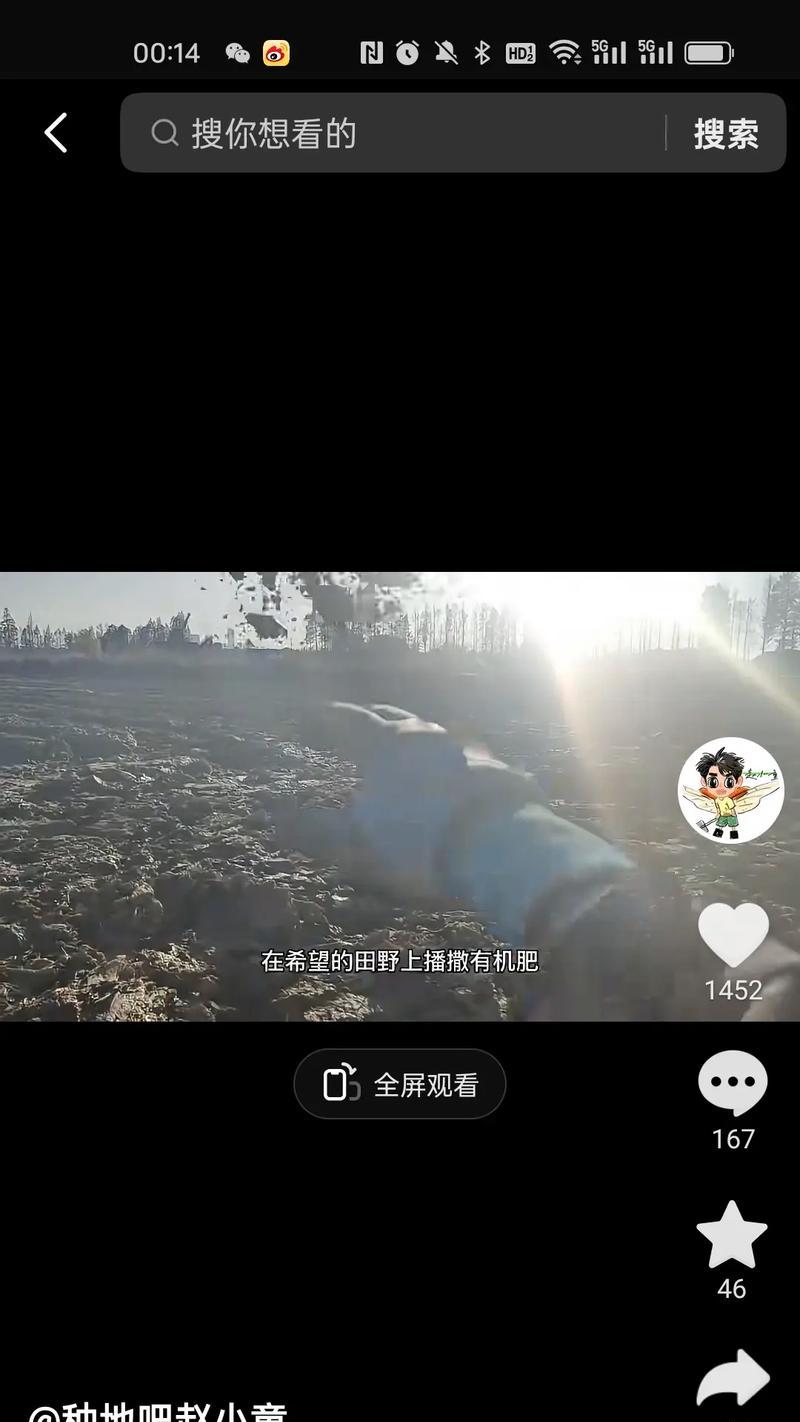Open the creator's avatar profile
The height and width of the screenshot is (1422, 800).
731,790
